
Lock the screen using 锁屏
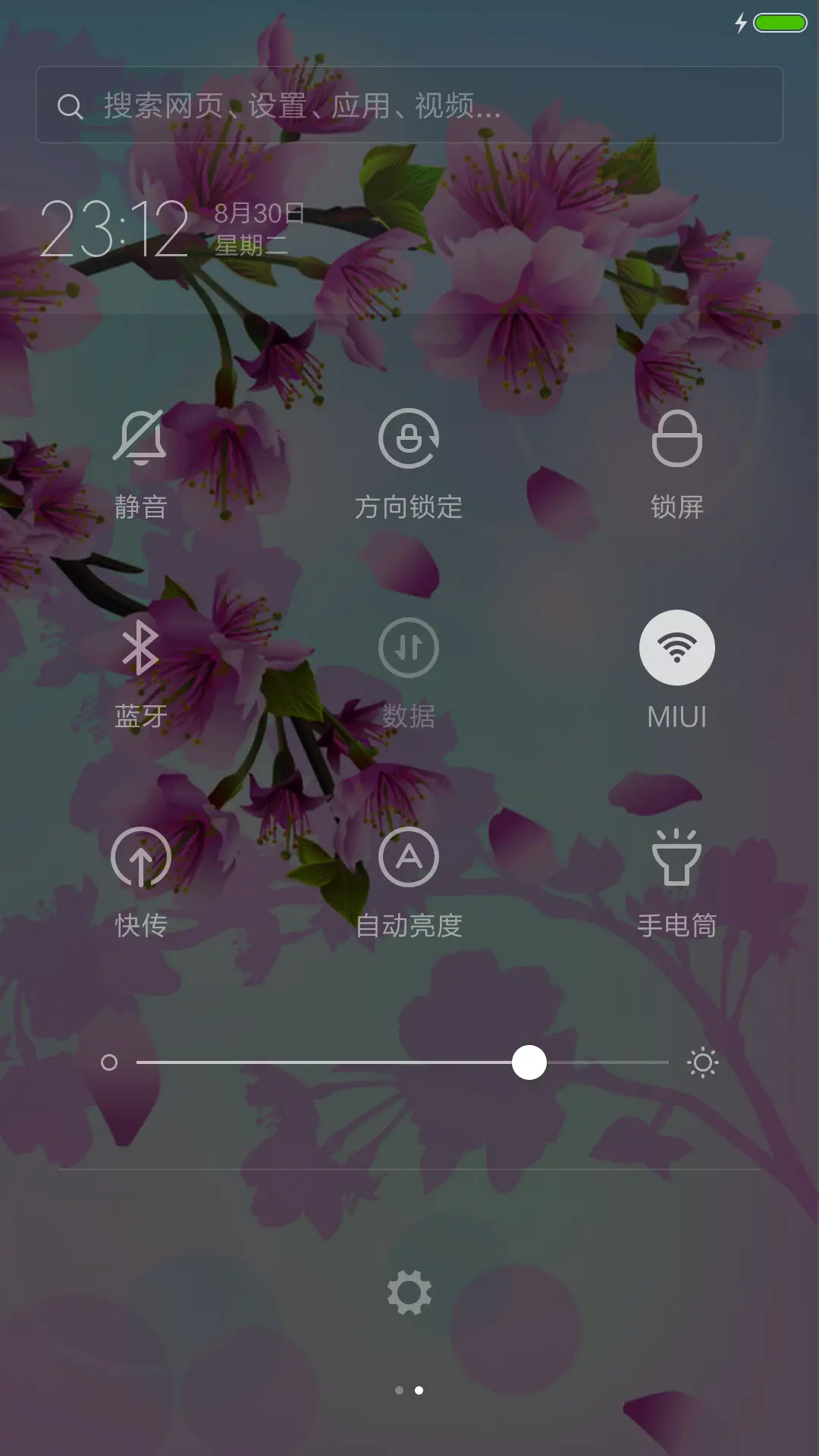(677, 440)
